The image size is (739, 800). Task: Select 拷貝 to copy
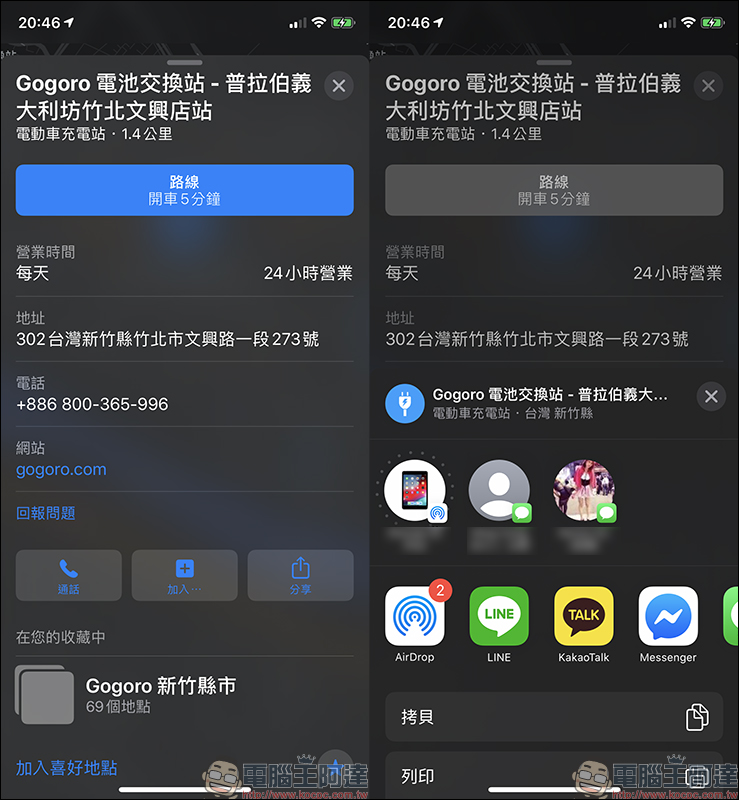553,717
